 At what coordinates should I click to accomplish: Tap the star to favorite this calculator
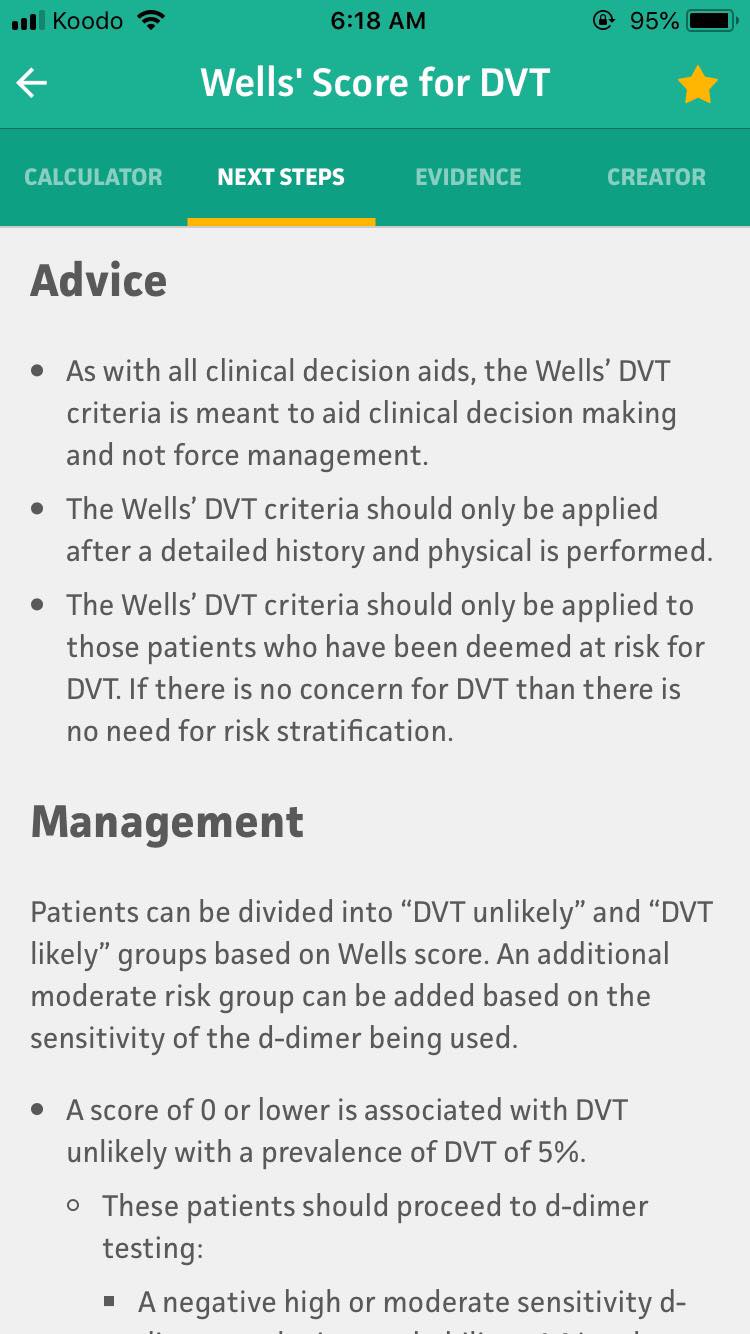(697, 83)
